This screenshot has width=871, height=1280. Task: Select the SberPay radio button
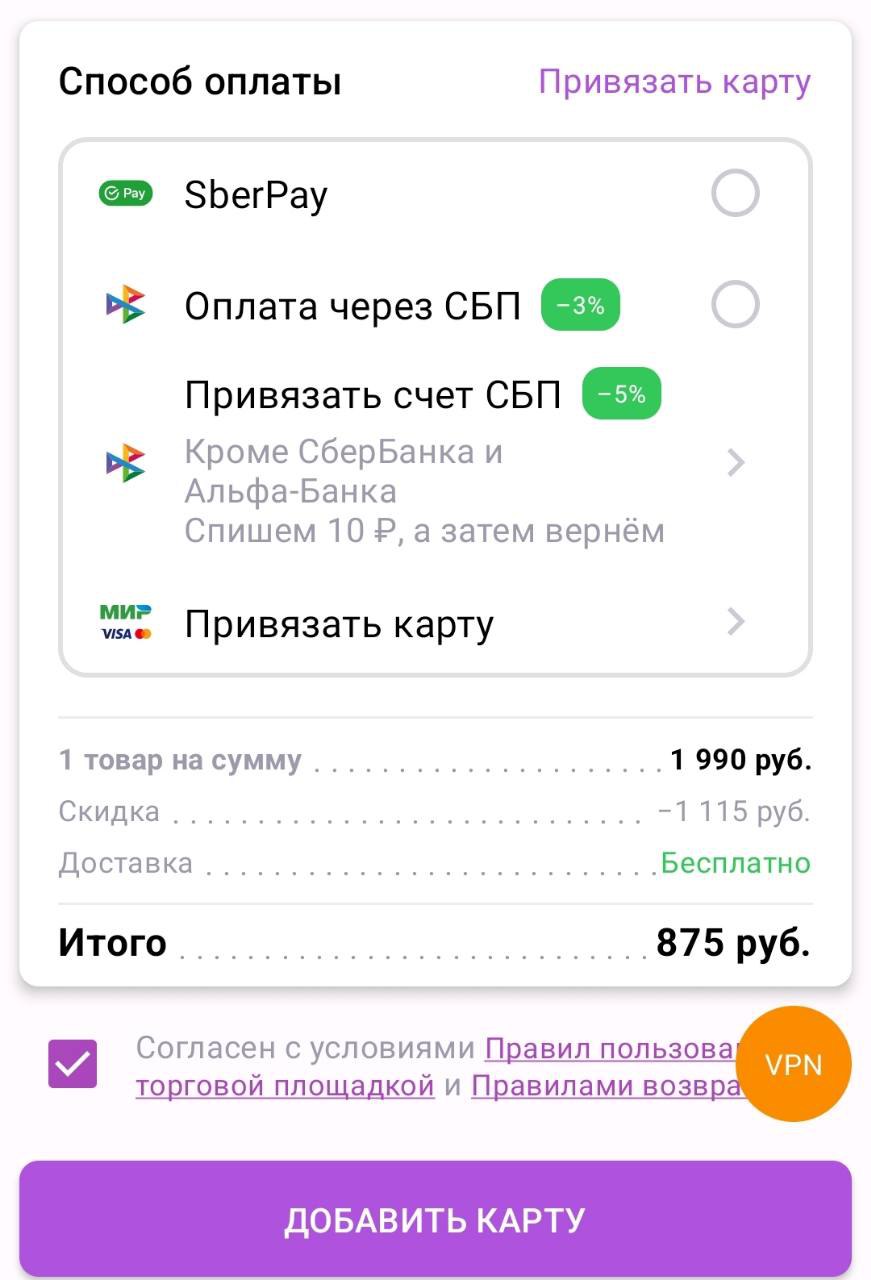tap(735, 193)
